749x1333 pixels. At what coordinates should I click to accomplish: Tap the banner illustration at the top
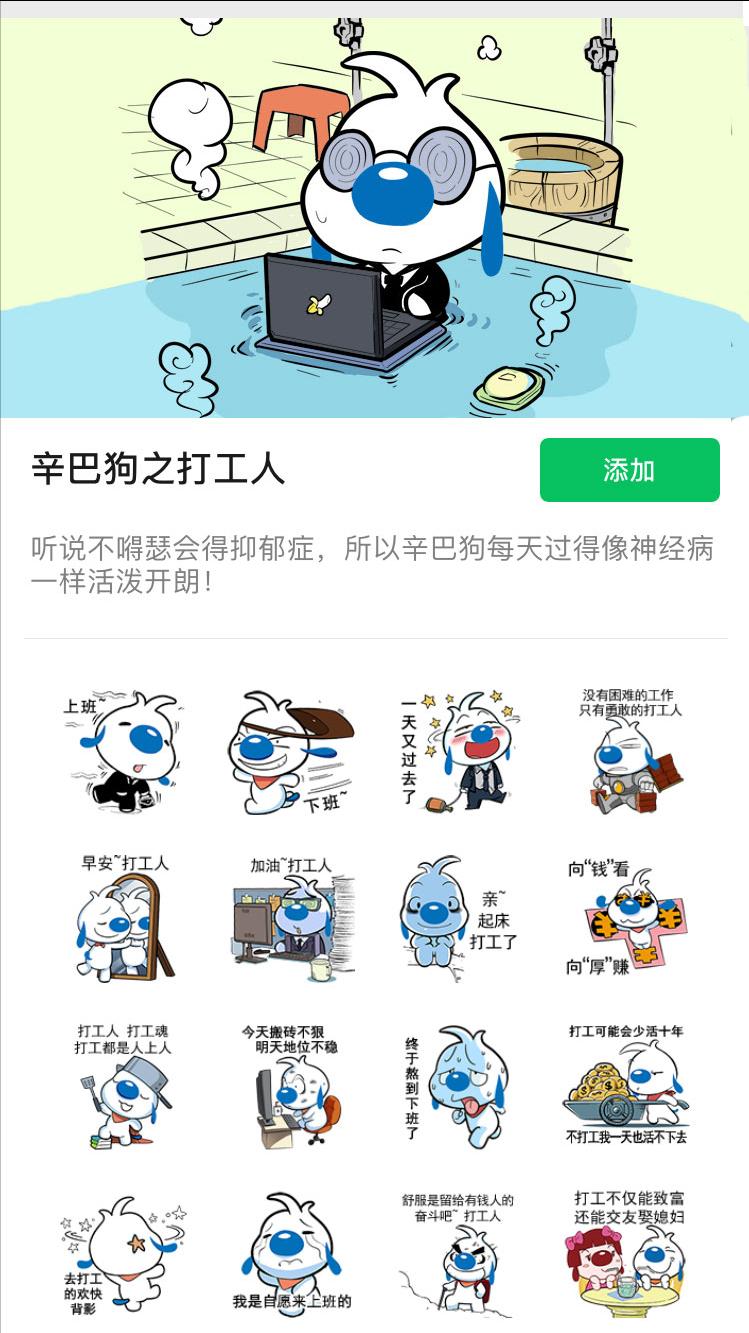tap(375, 210)
